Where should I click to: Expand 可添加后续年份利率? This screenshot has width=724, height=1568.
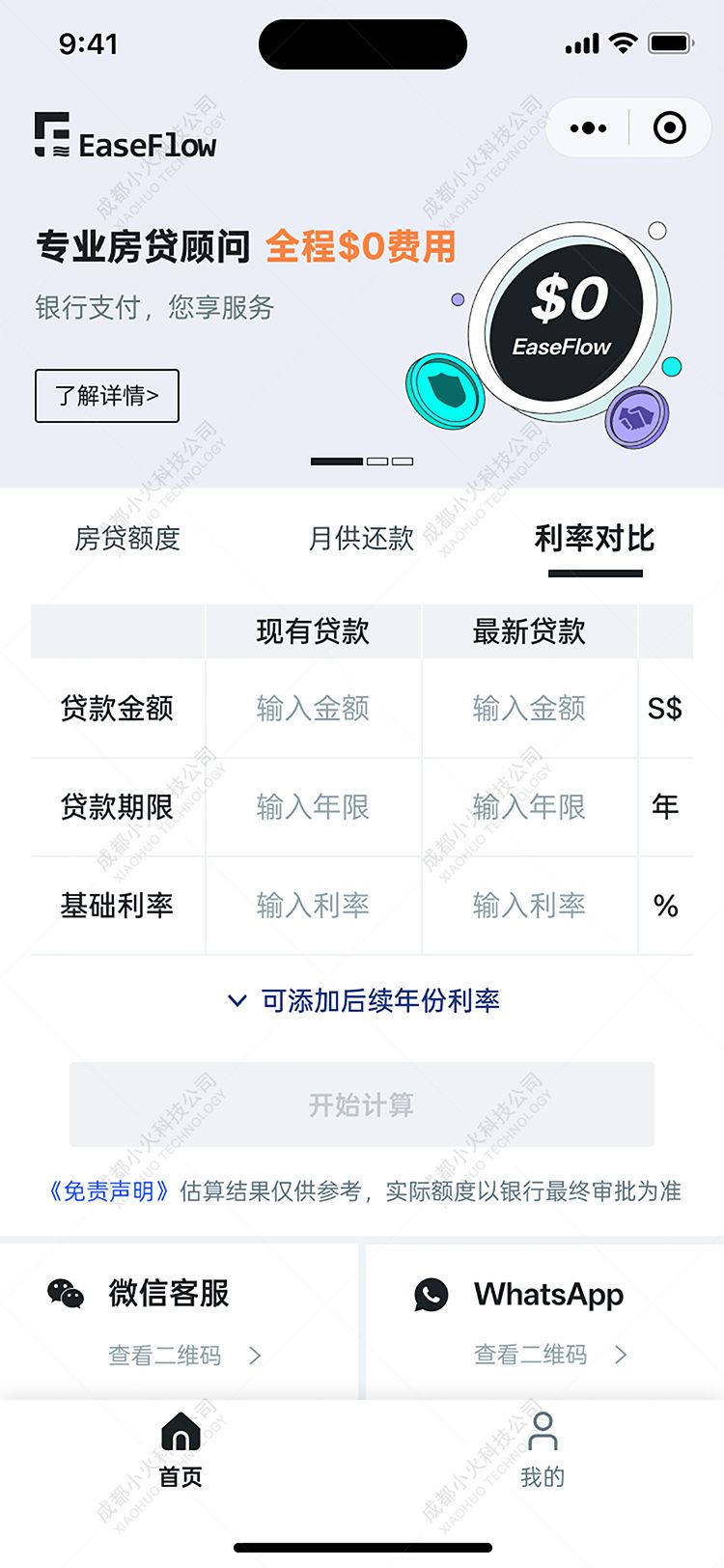click(x=363, y=1001)
